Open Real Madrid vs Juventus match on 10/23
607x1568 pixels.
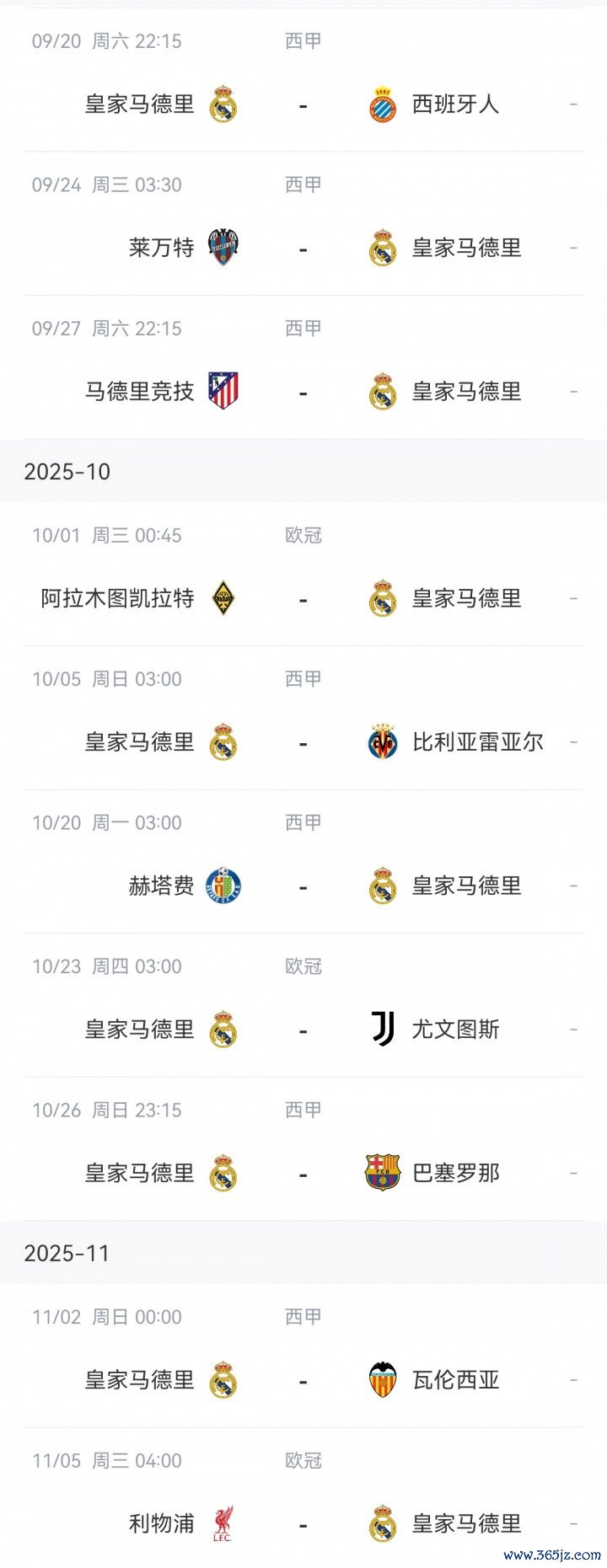pos(303,1030)
